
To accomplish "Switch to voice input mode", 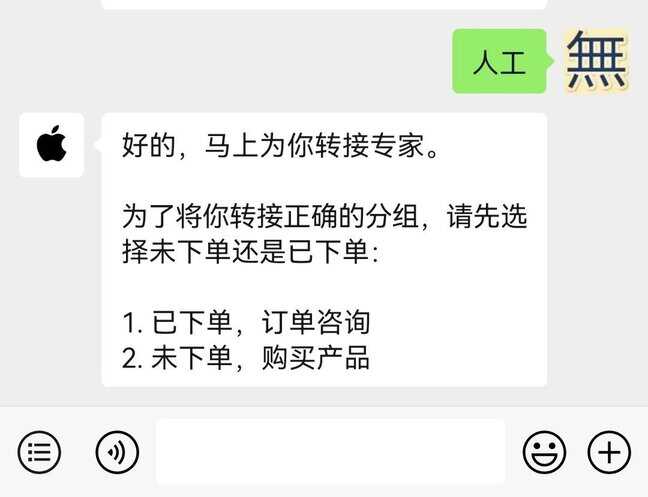I will [x=117, y=452].
